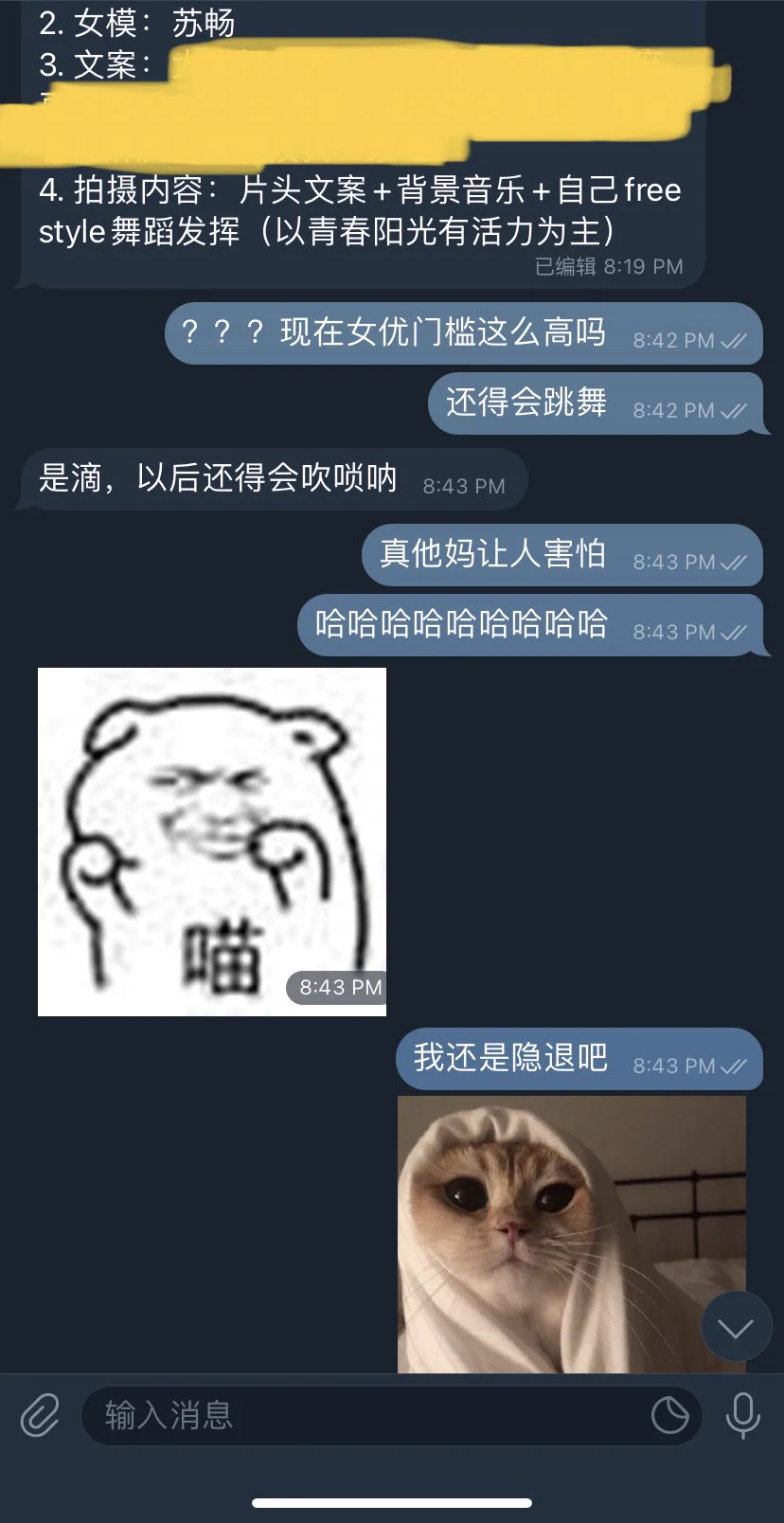This screenshot has width=784, height=1523.
Task: Open the bear 喵 sticker image
Action: (212, 841)
